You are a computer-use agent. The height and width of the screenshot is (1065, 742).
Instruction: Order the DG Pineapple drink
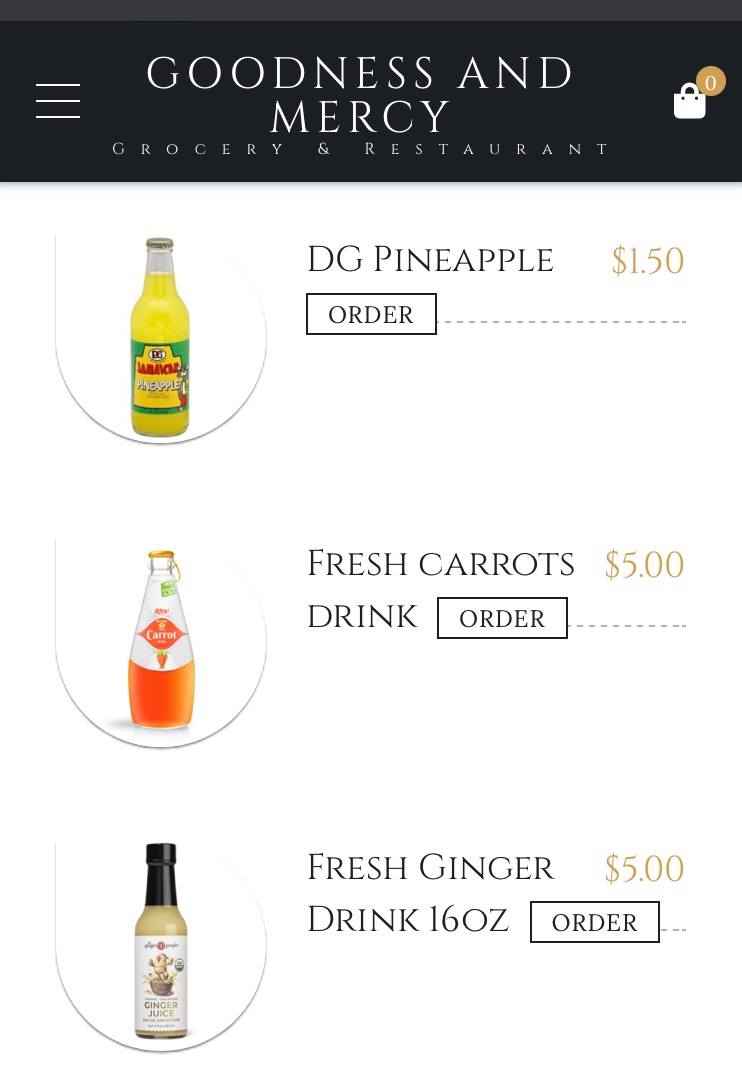pos(371,314)
